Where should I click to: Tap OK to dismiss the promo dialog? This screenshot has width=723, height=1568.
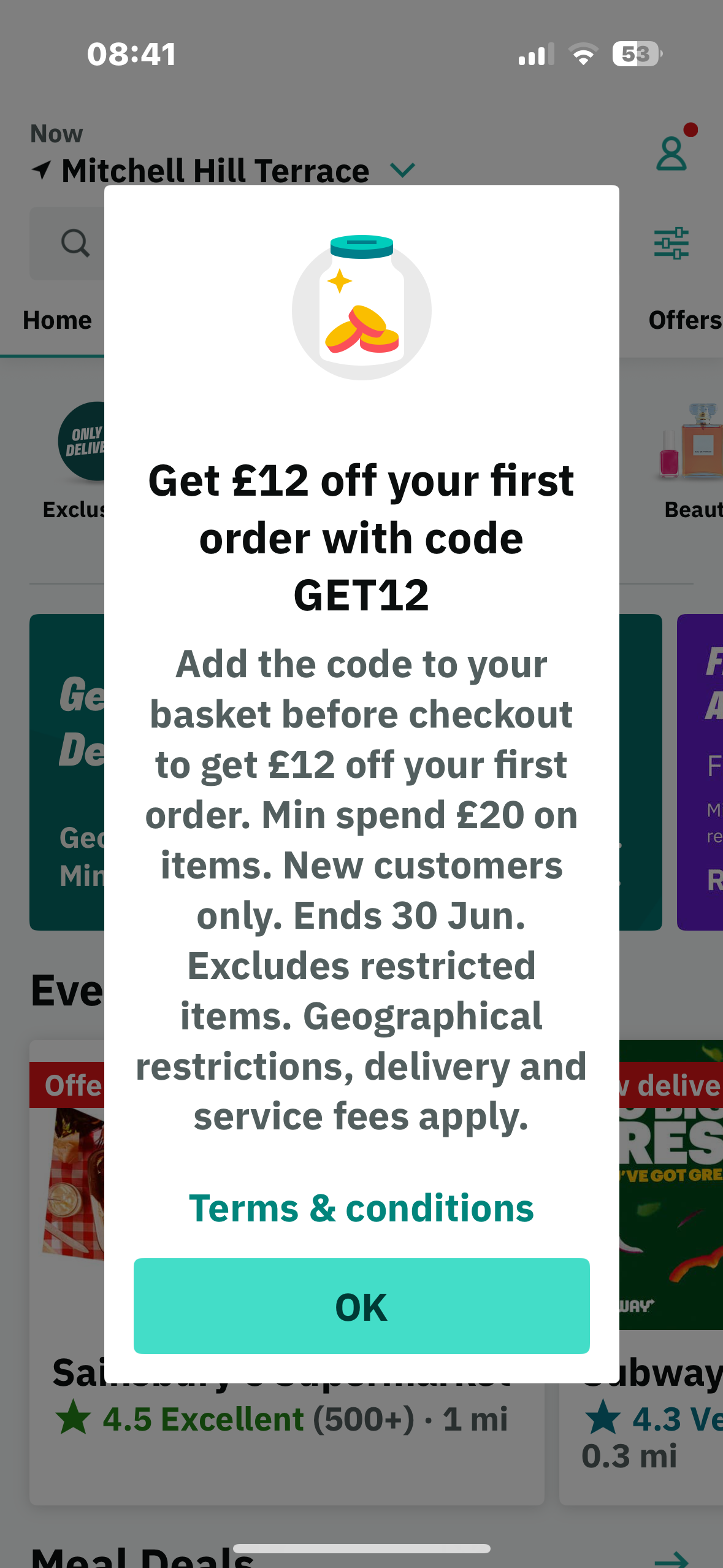click(361, 1305)
